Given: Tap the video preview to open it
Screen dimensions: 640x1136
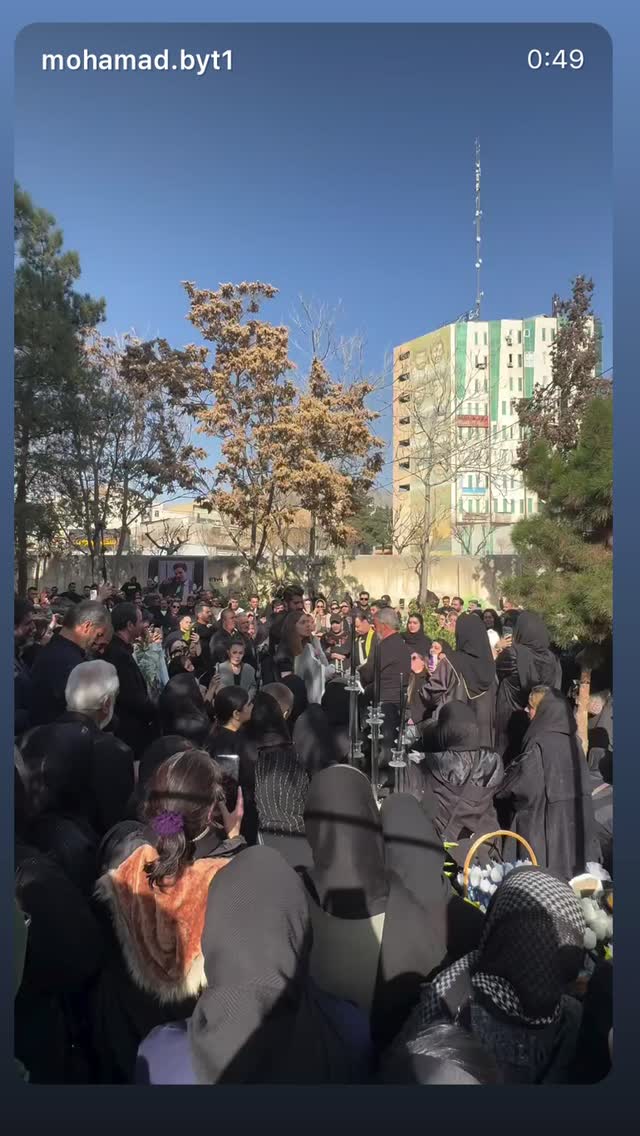Looking at the screenshot, I should click(313, 553).
